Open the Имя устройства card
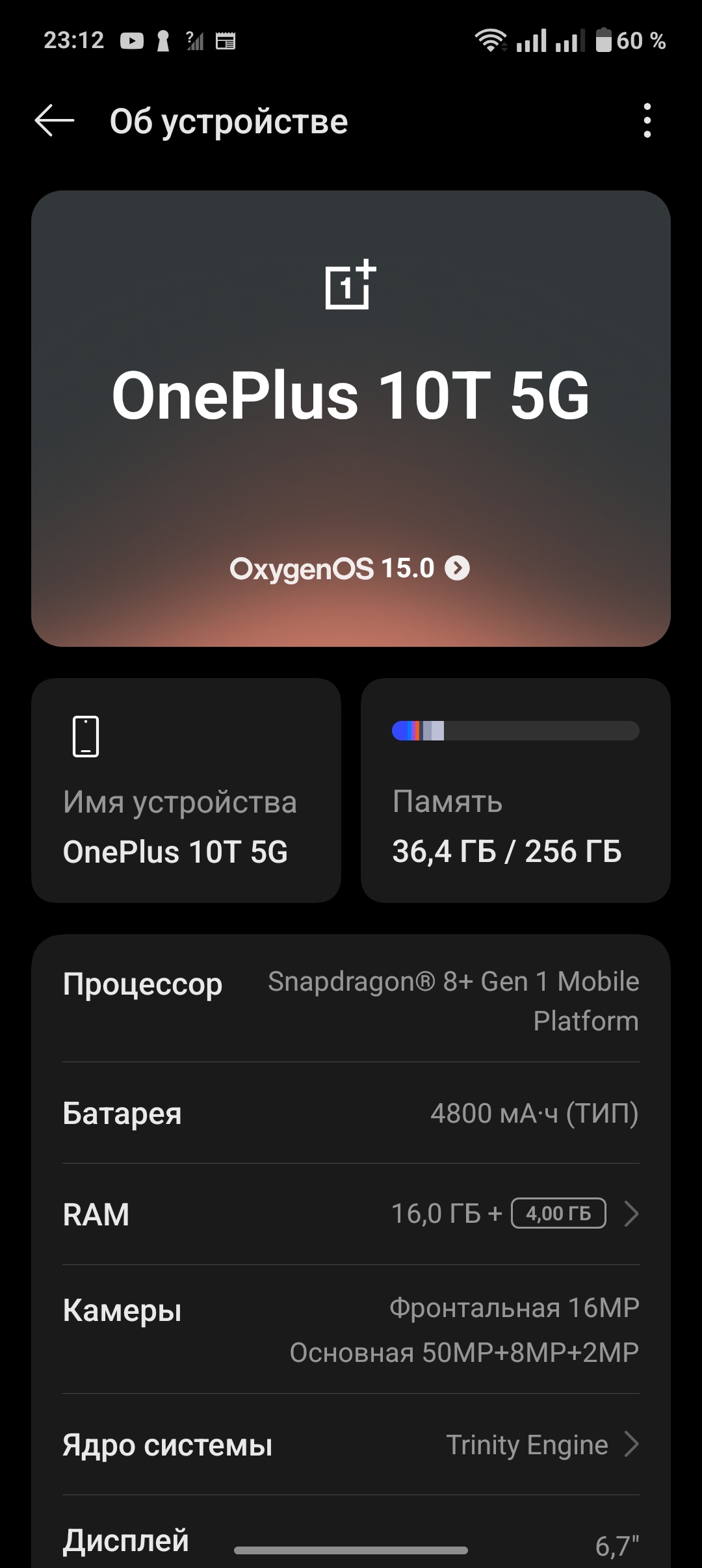Viewport: 702px width, 1568px height. click(x=186, y=791)
